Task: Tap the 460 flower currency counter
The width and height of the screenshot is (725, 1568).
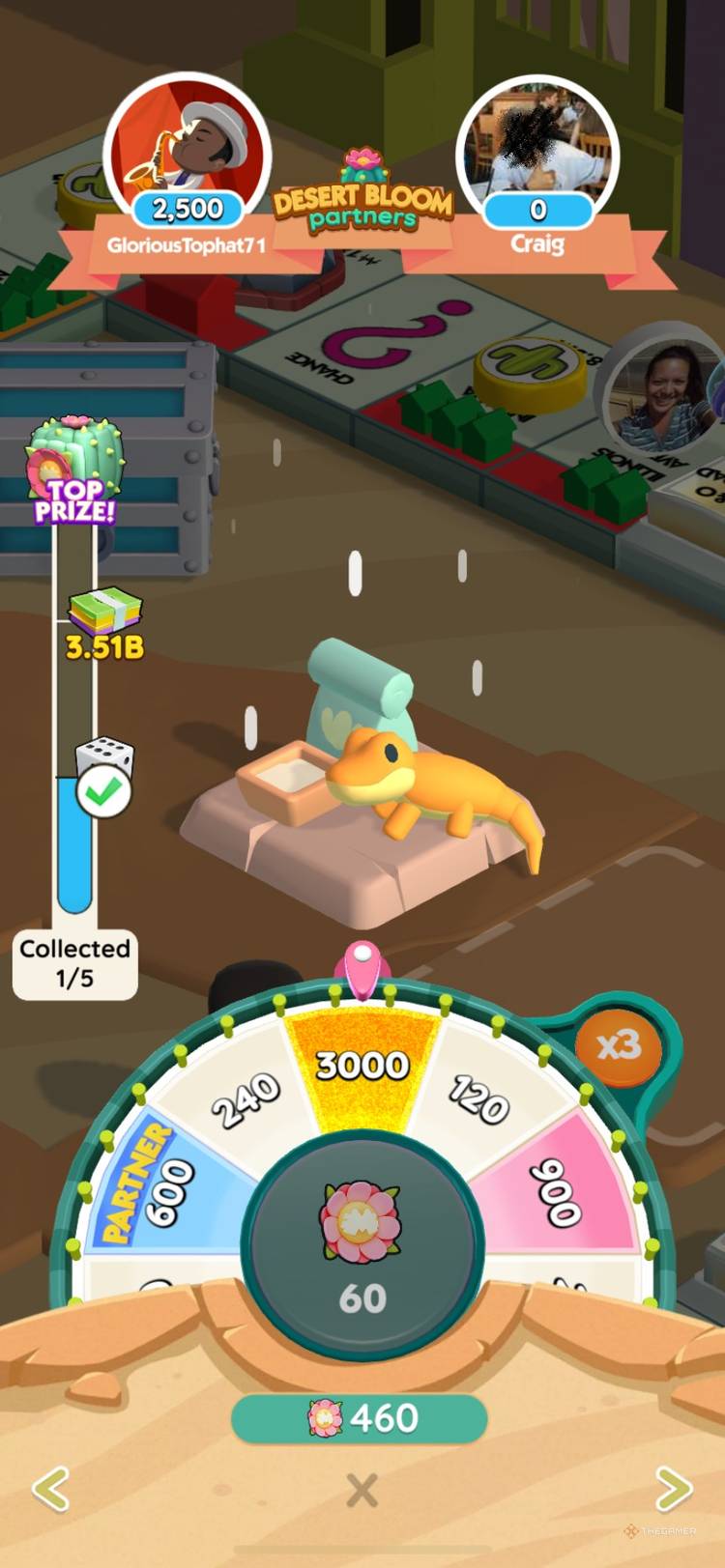Action: pyautogui.click(x=360, y=1417)
